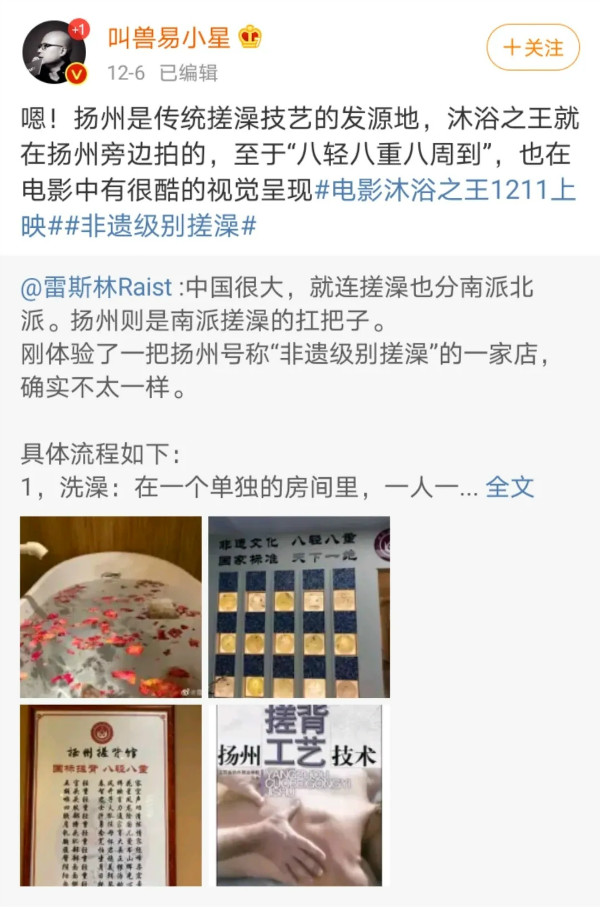Screen dimensions: 600x907
Task: Expand the reposted text with 全文
Action: tap(510, 487)
